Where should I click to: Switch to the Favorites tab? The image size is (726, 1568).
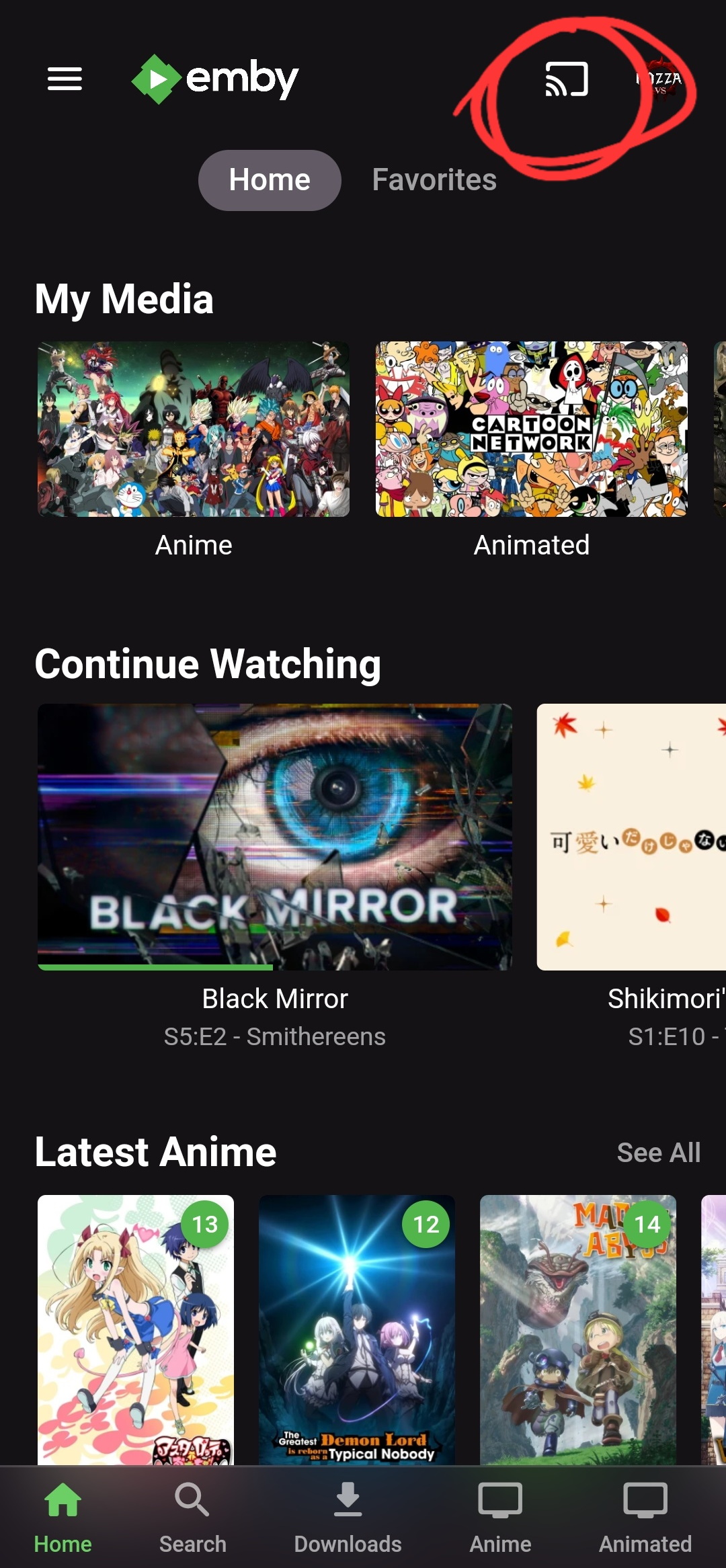click(x=434, y=180)
